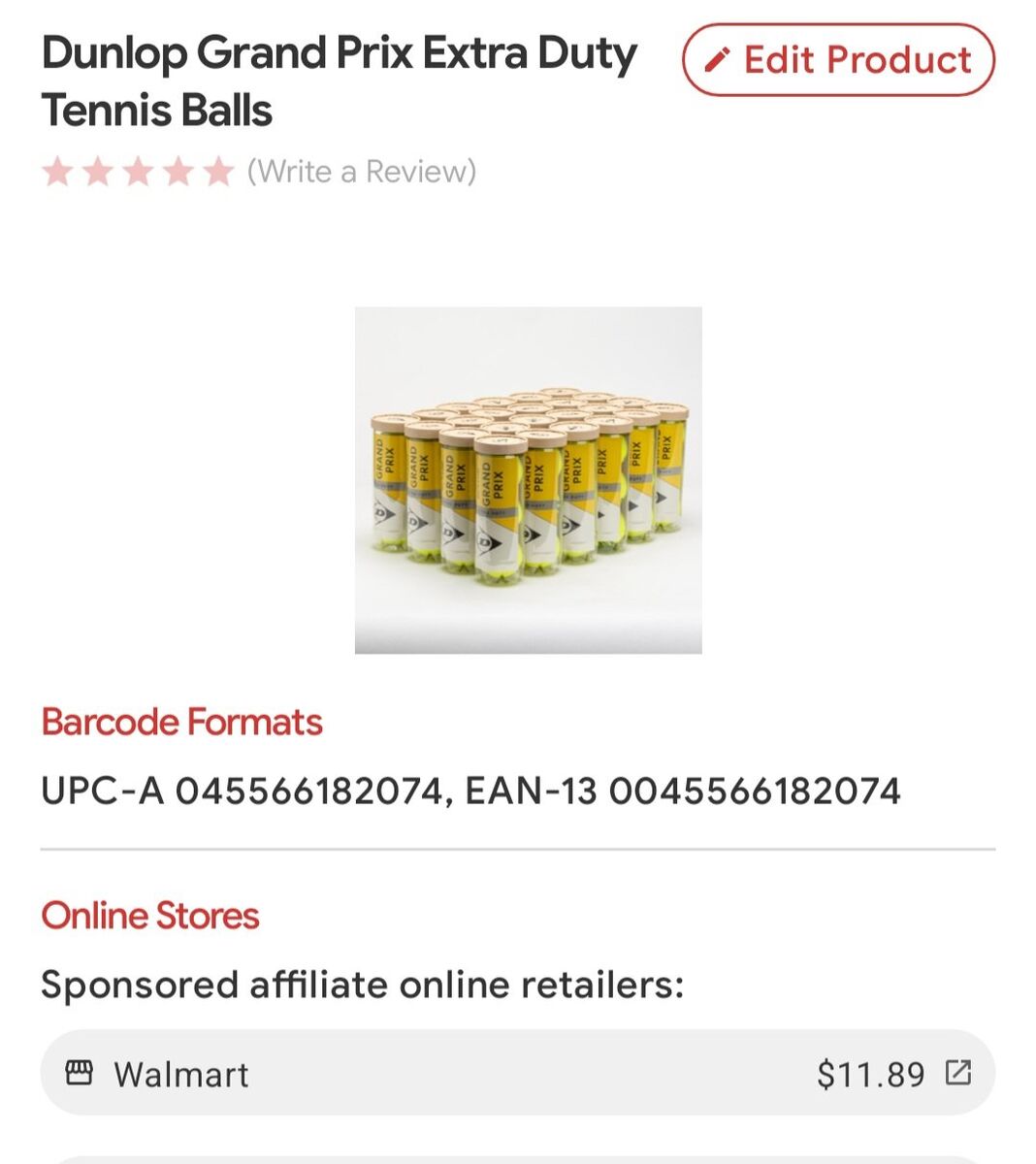Open the Write a Review link
Image resolution: width=1036 pixels, height=1164 pixels.
(x=361, y=172)
